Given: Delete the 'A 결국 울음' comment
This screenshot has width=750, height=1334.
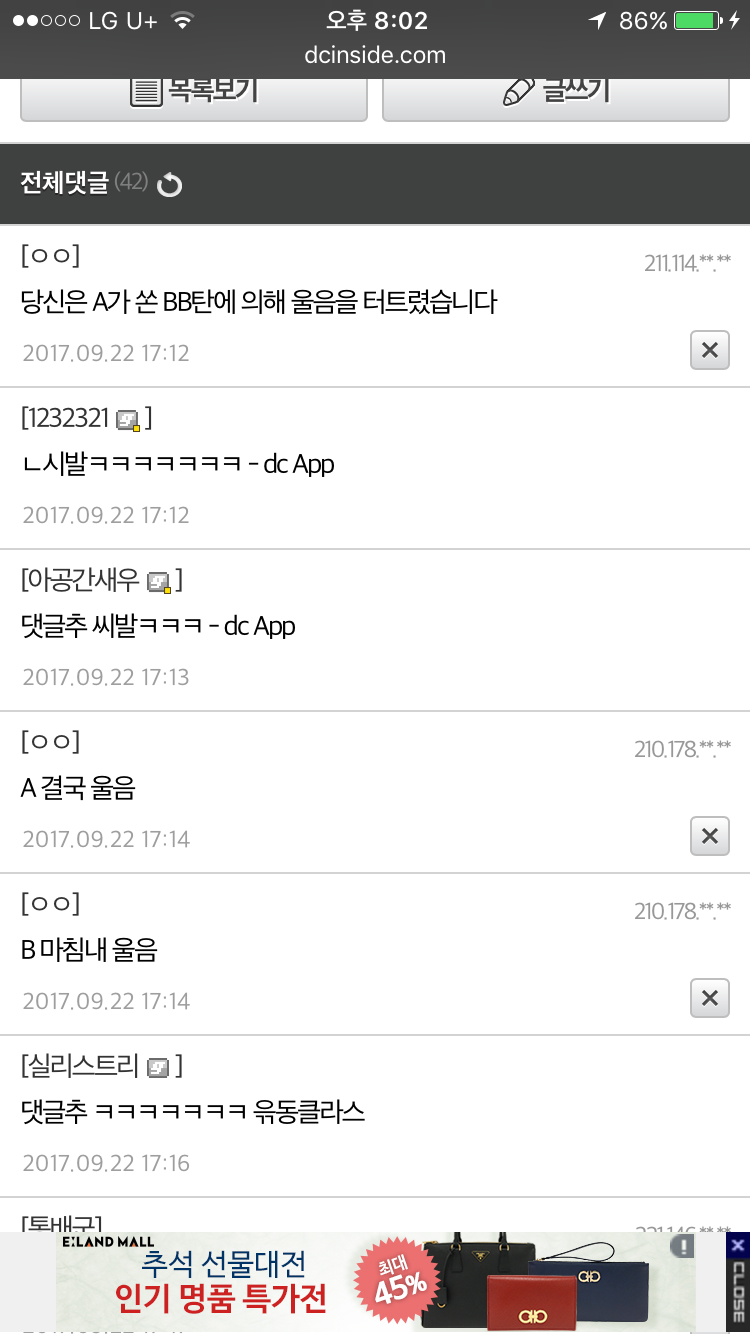Looking at the screenshot, I should click(710, 836).
